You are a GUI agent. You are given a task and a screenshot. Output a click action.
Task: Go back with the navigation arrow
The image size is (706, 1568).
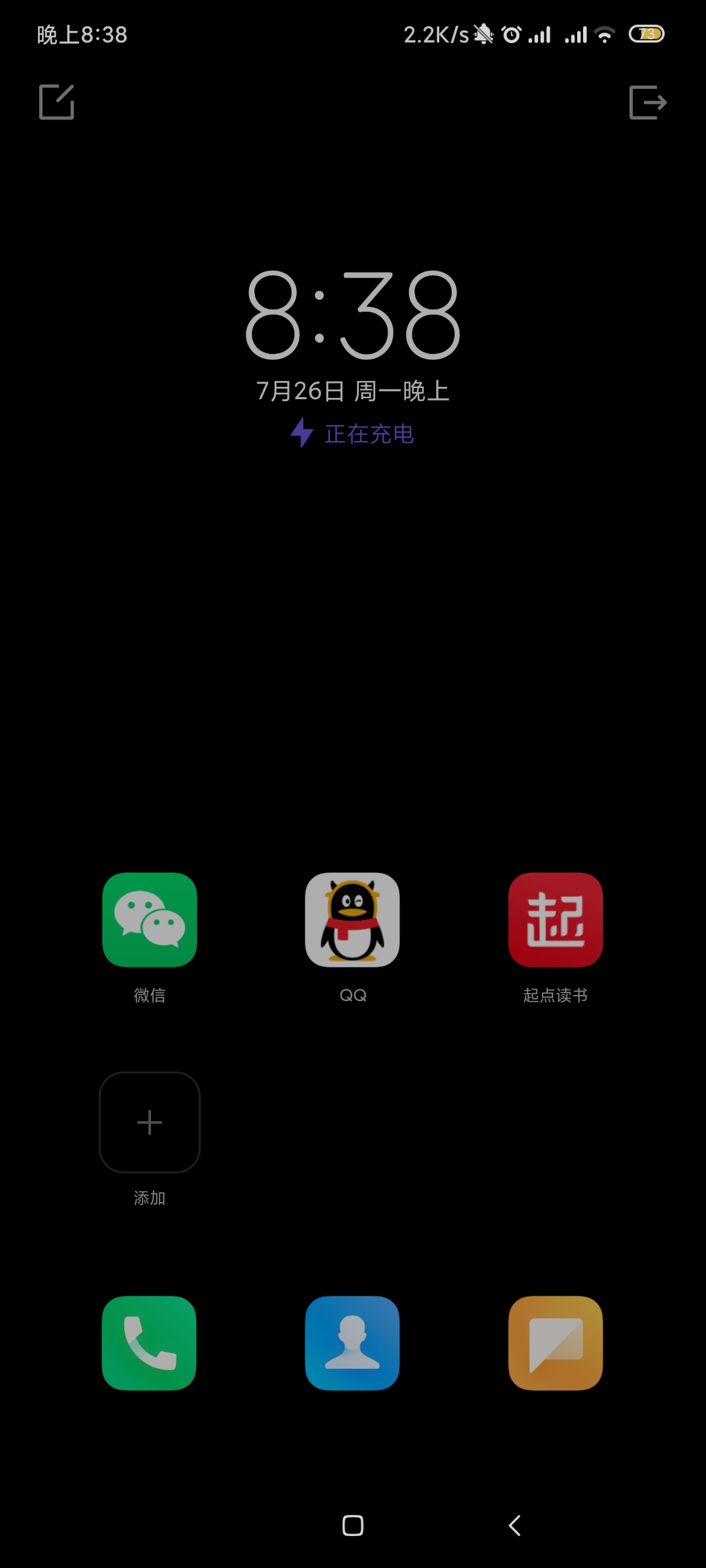click(x=515, y=1526)
